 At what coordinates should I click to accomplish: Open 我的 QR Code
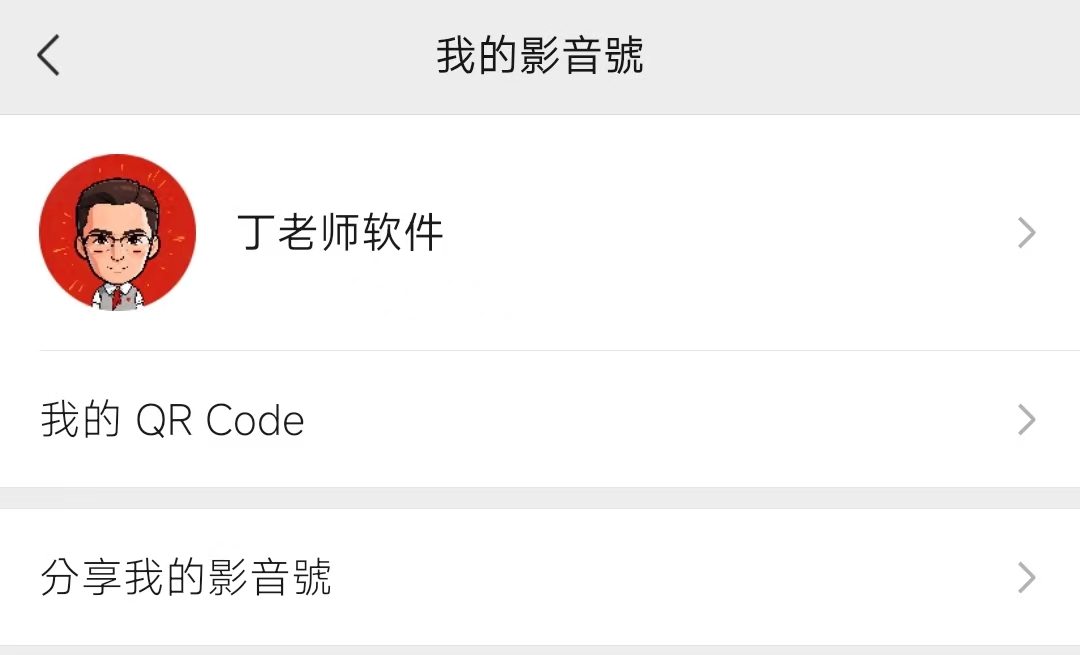[540, 420]
